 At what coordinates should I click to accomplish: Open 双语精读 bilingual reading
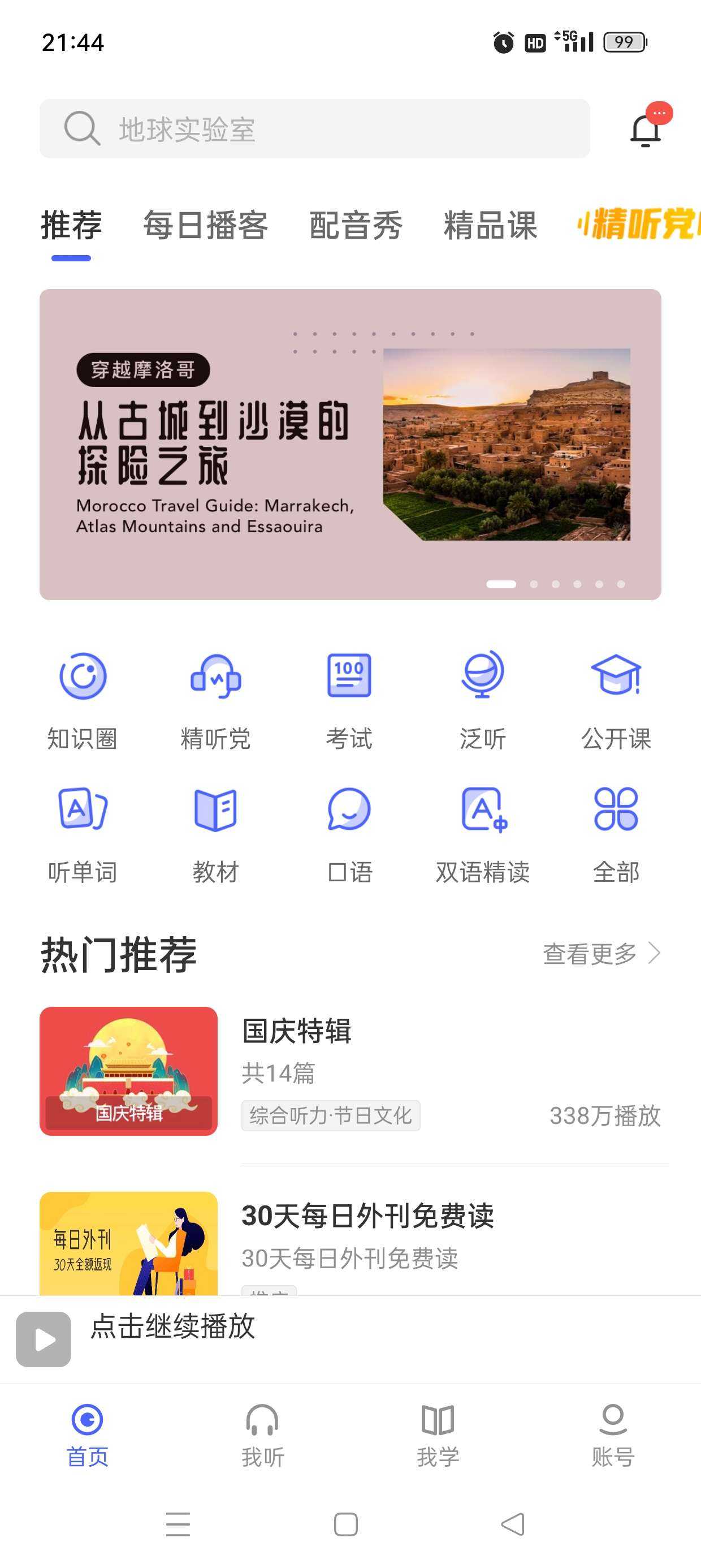(483, 834)
